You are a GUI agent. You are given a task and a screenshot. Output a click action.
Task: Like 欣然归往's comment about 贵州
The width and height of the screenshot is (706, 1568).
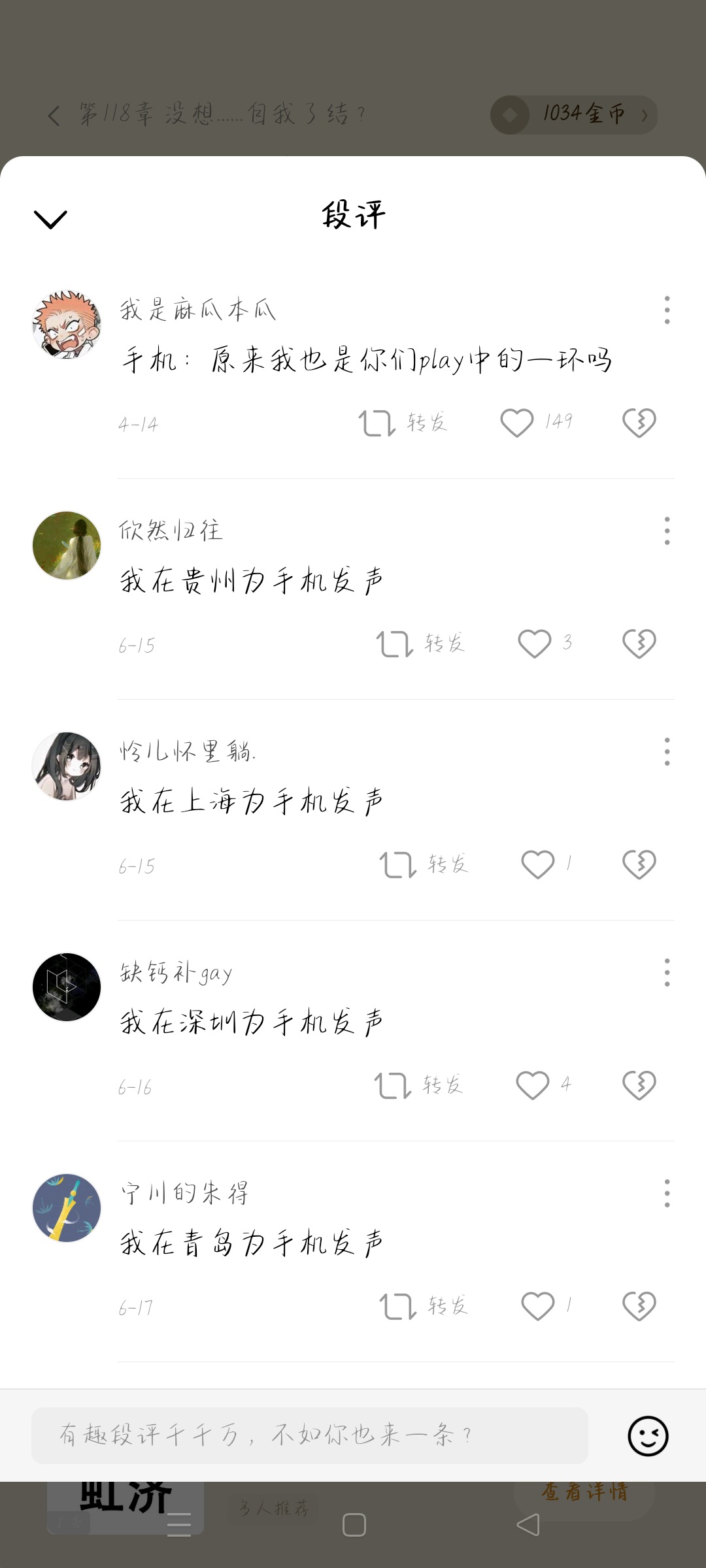click(x=535, y=644)
